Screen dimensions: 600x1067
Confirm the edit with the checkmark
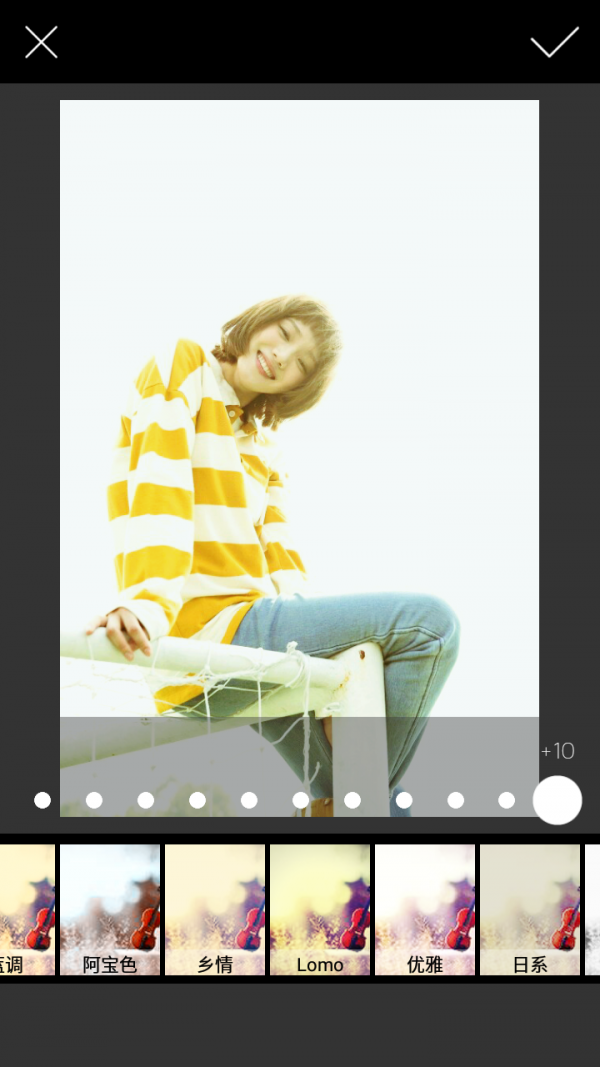pos(554,42)
